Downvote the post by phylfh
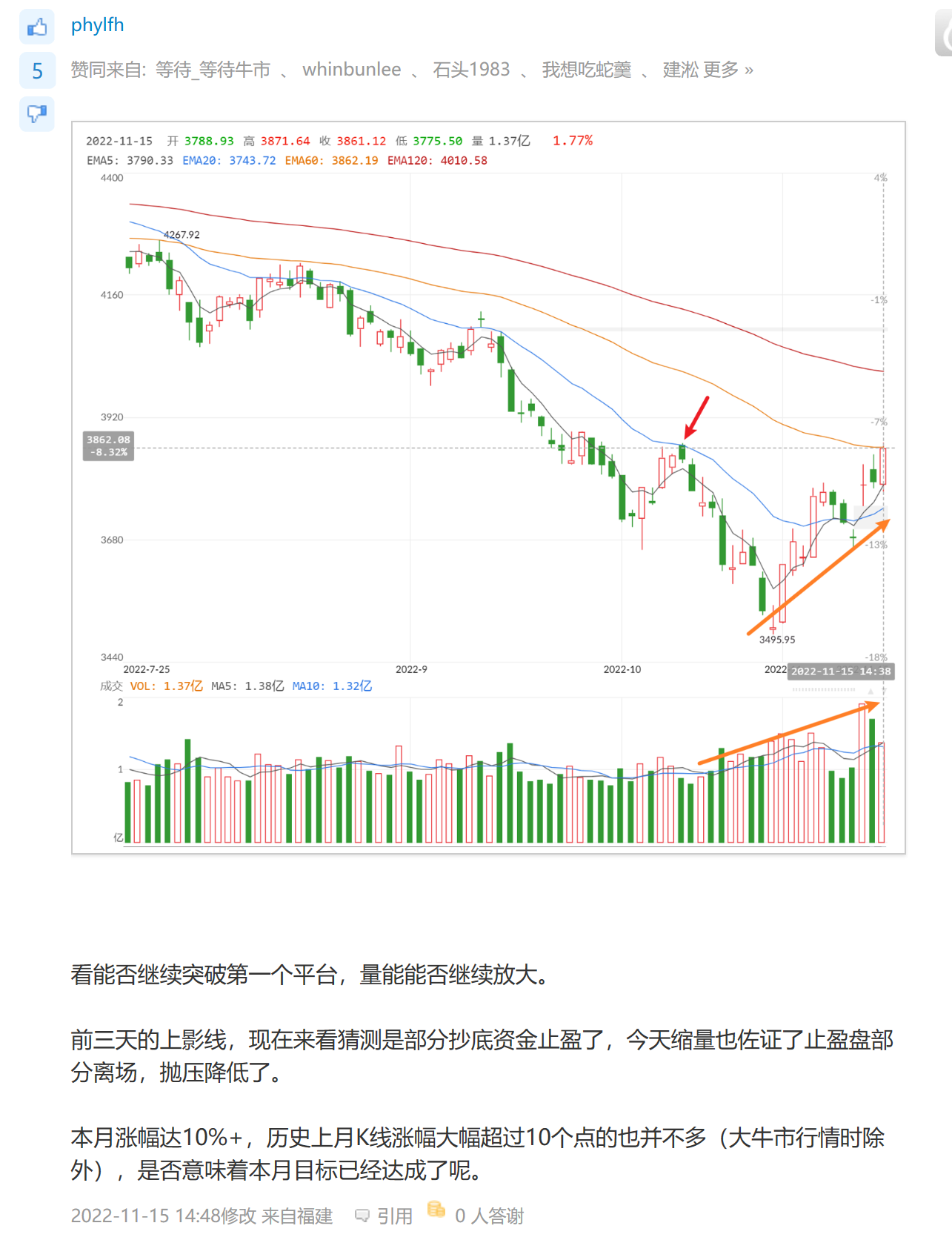The image size is (952, 1240). tap(37, 113)
